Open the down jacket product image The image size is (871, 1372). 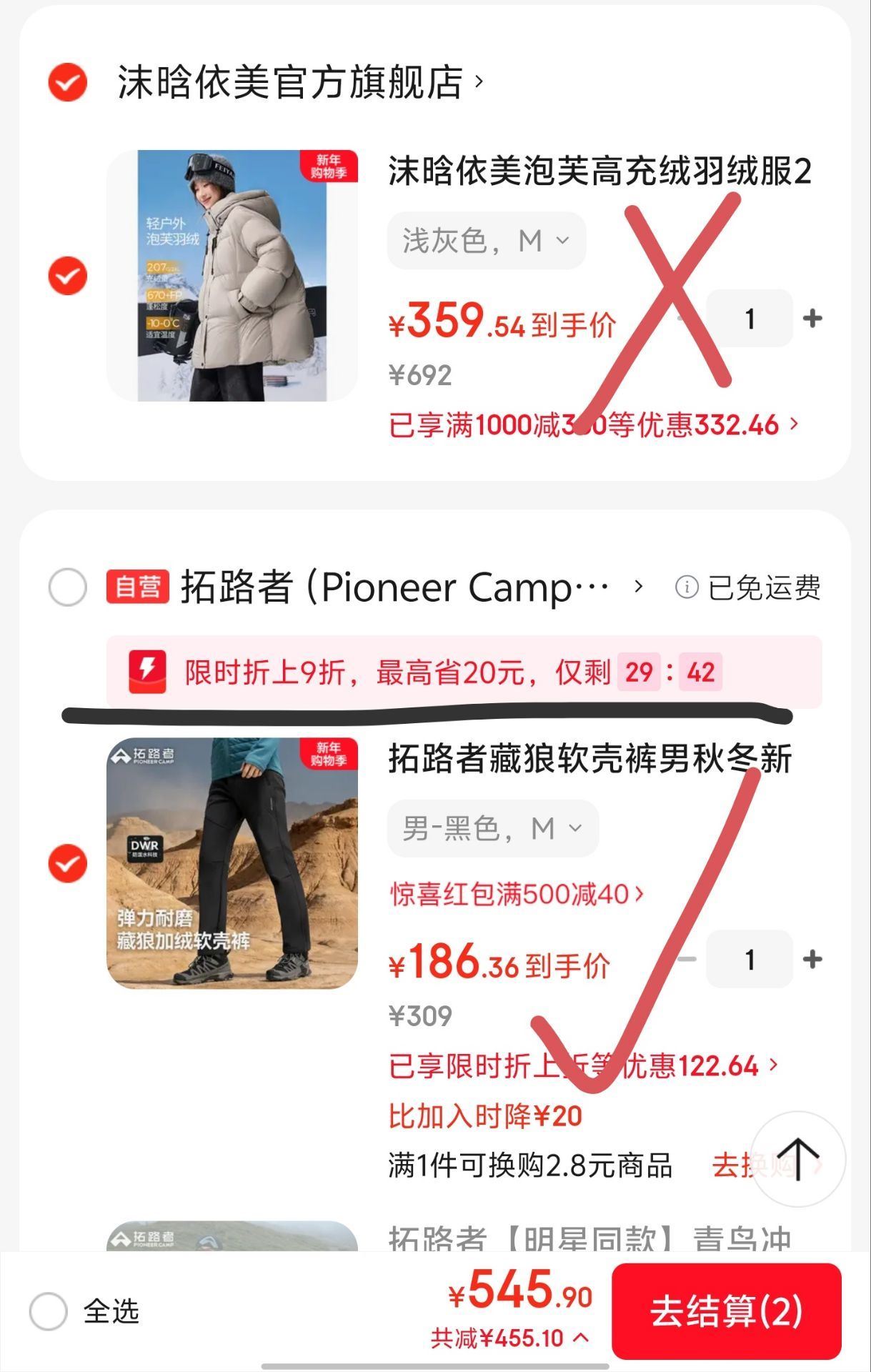pyautogui.click(x=232, y=276)
